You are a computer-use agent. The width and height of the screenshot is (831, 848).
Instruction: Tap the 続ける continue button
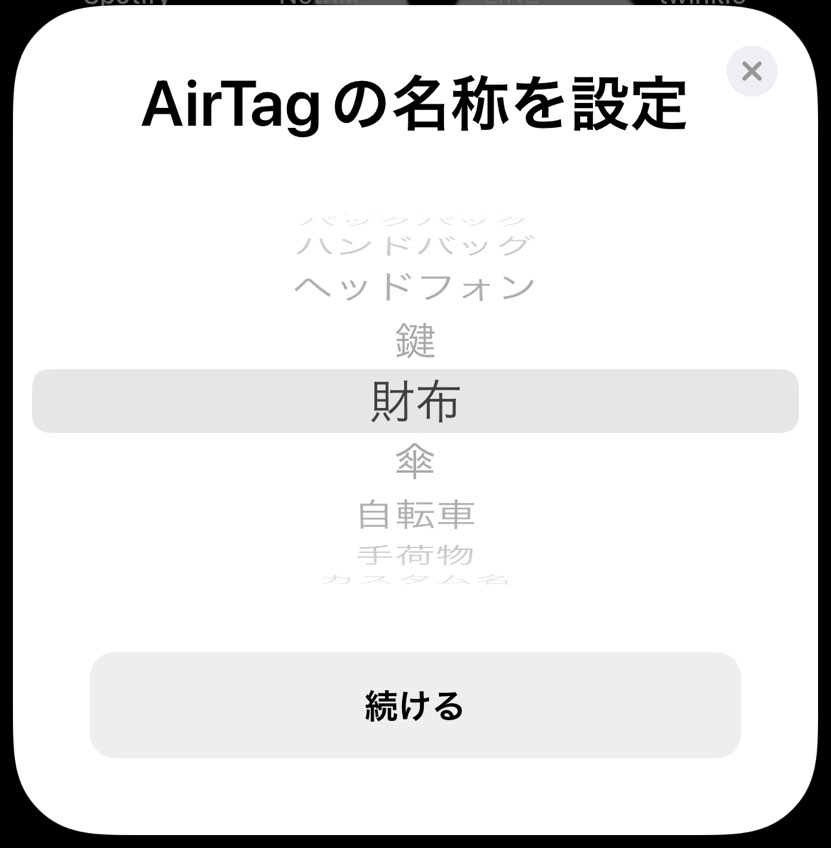point(415,706)
